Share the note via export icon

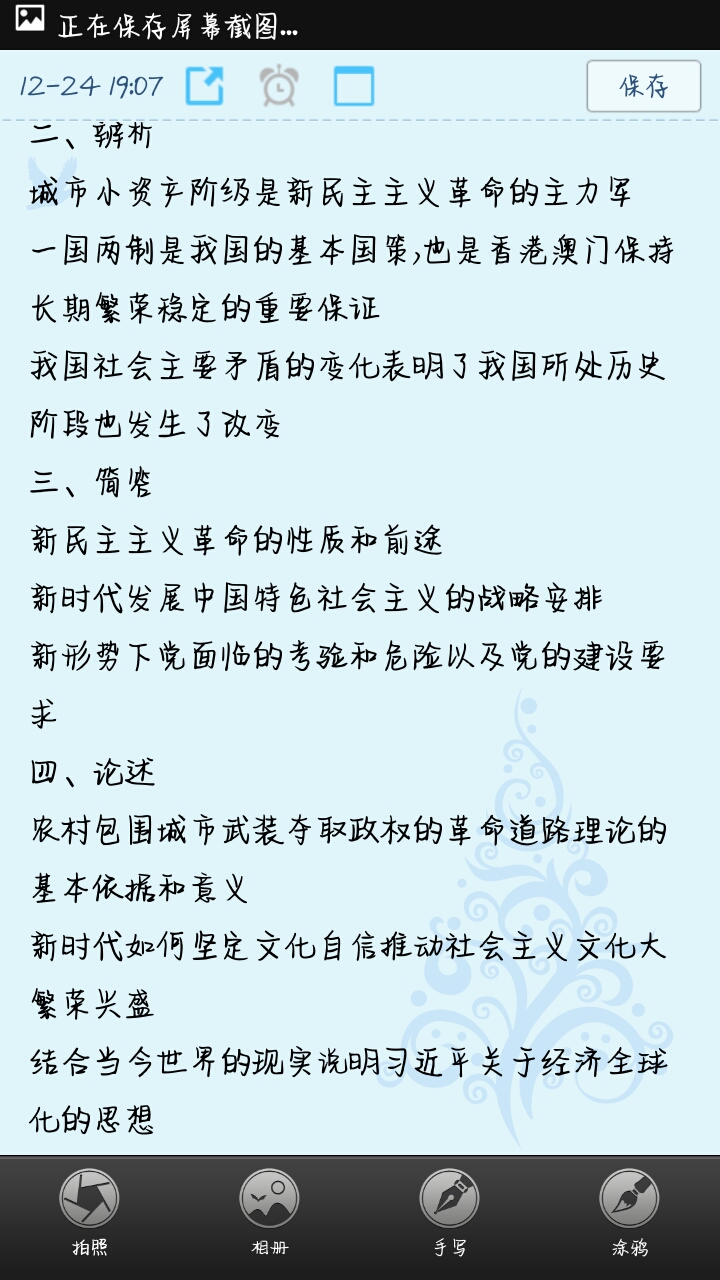pyautogui.click(x=204, y=86)
